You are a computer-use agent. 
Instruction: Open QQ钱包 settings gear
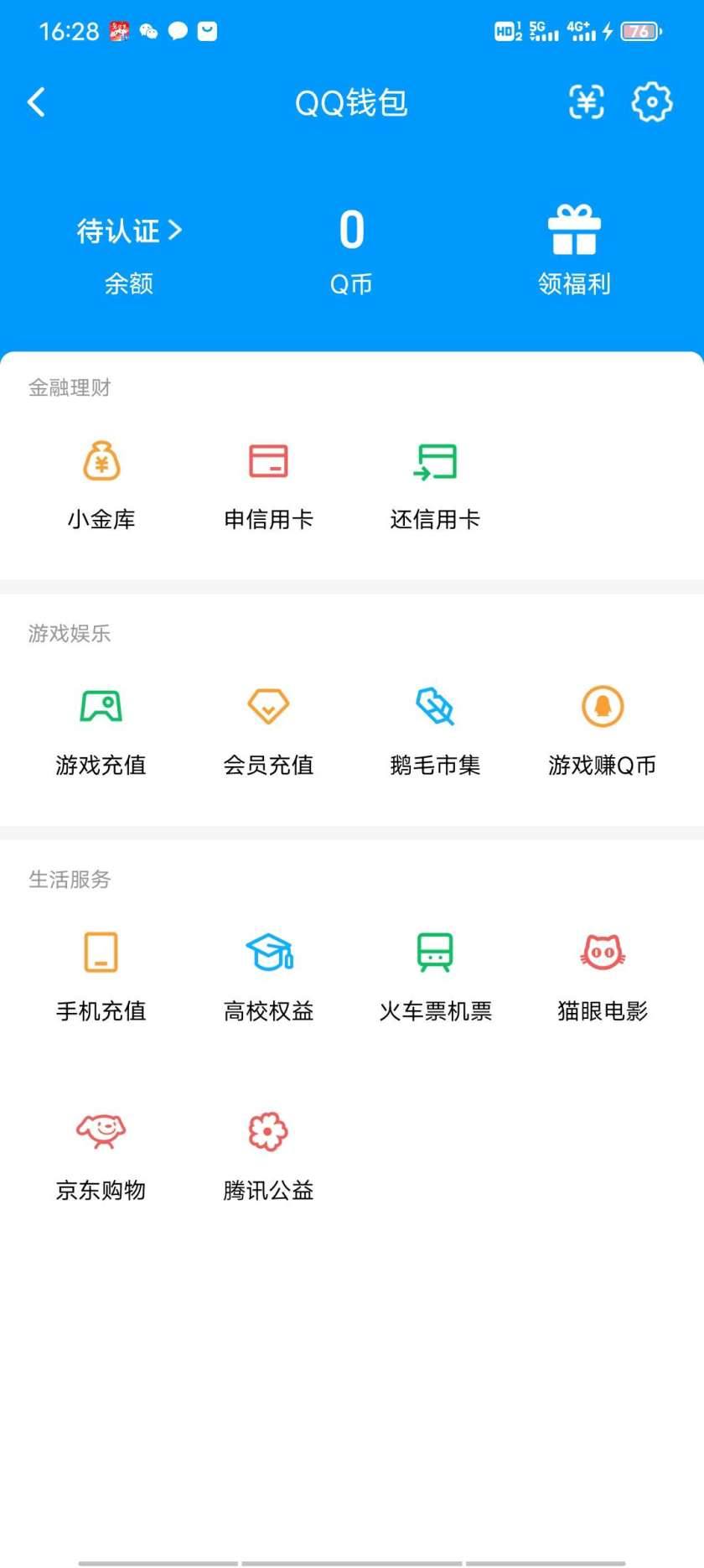click(652, 102)
